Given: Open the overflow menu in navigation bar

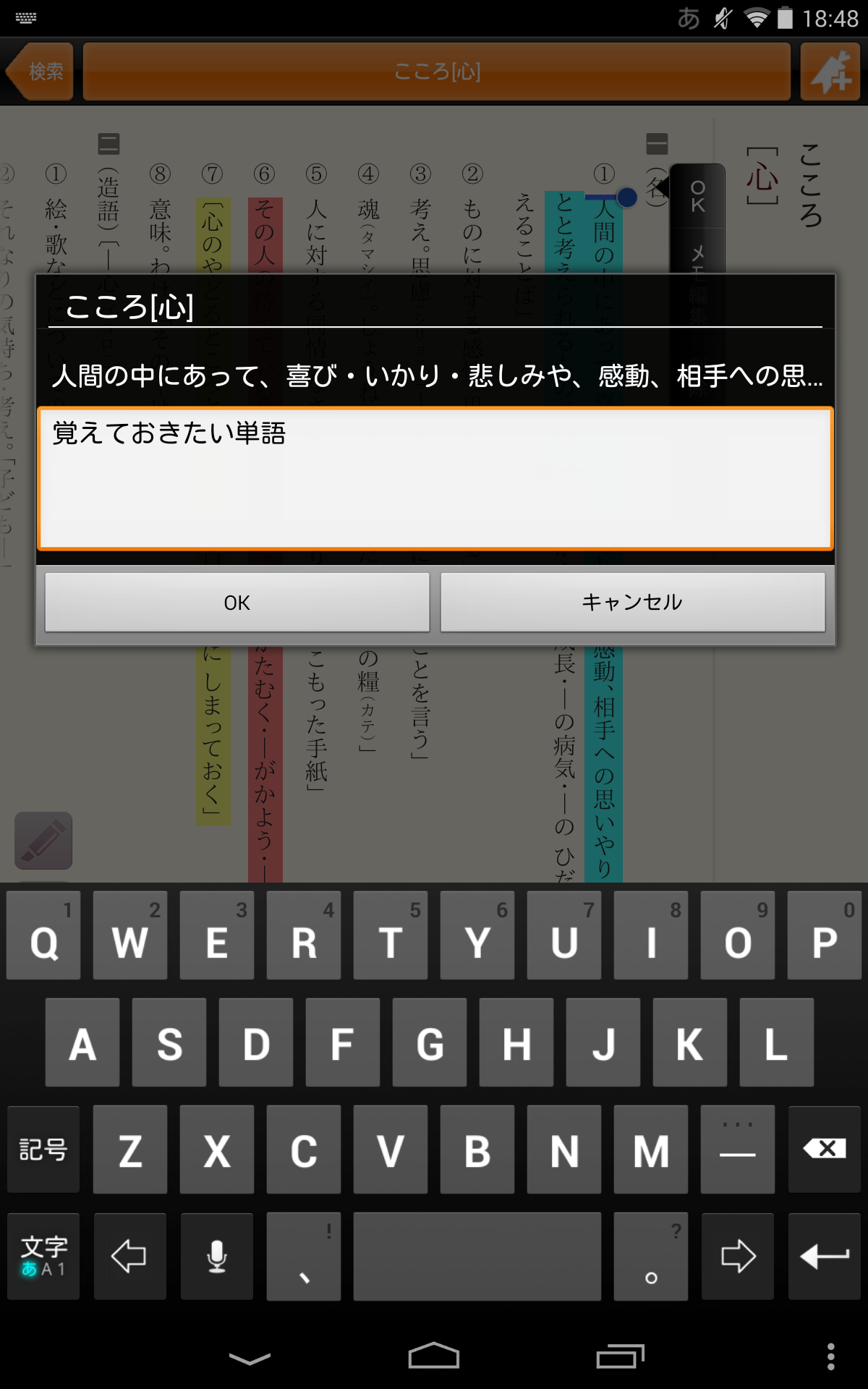Looking at the screenshot, I should click(831, 1356).
